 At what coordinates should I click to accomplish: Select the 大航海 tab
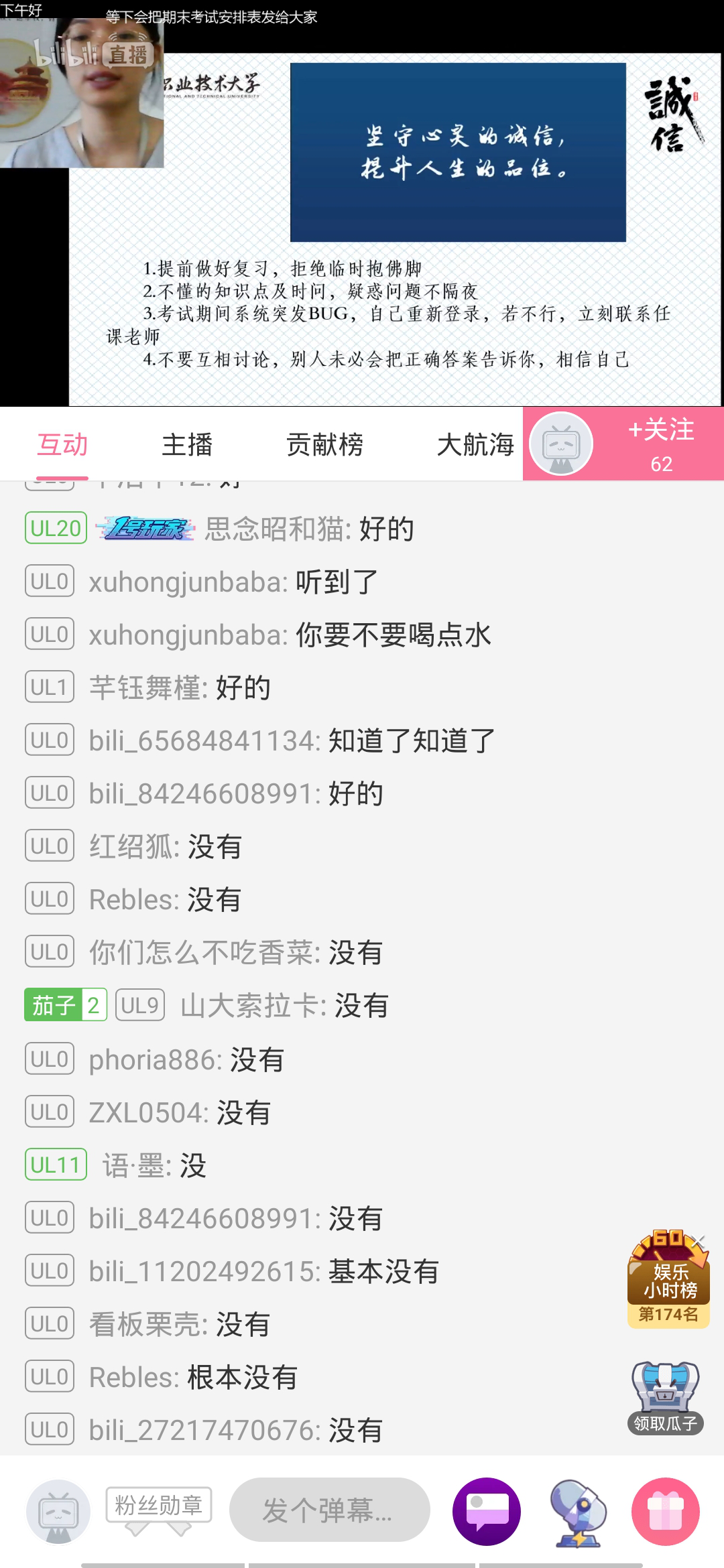point(475,444)
